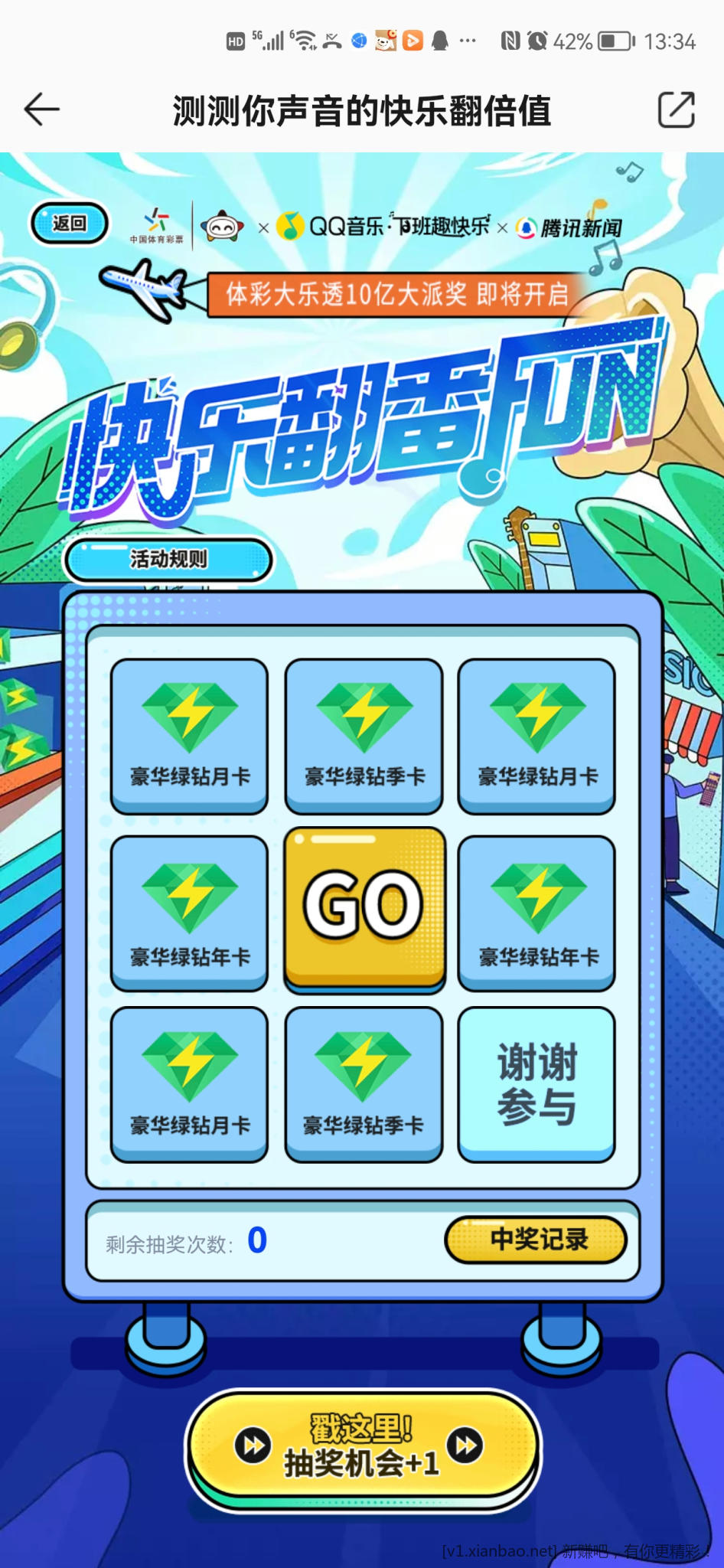This screenshot has width=724, height=1568.
Task: Open the 活动规则 activity rules
Action: 168,560
